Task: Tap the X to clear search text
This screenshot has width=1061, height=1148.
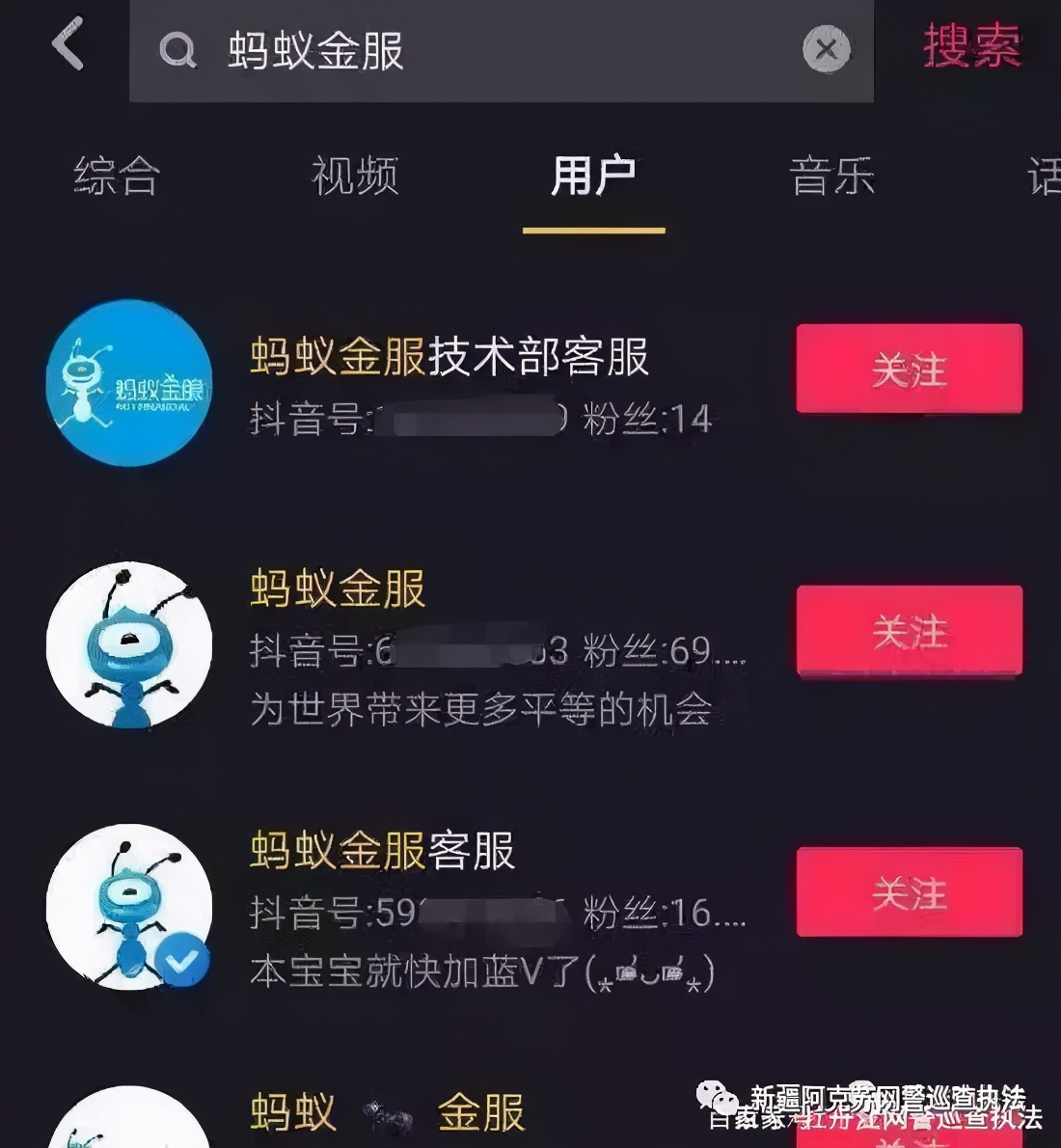Action: pyautogui.click(x=825, y=50)
